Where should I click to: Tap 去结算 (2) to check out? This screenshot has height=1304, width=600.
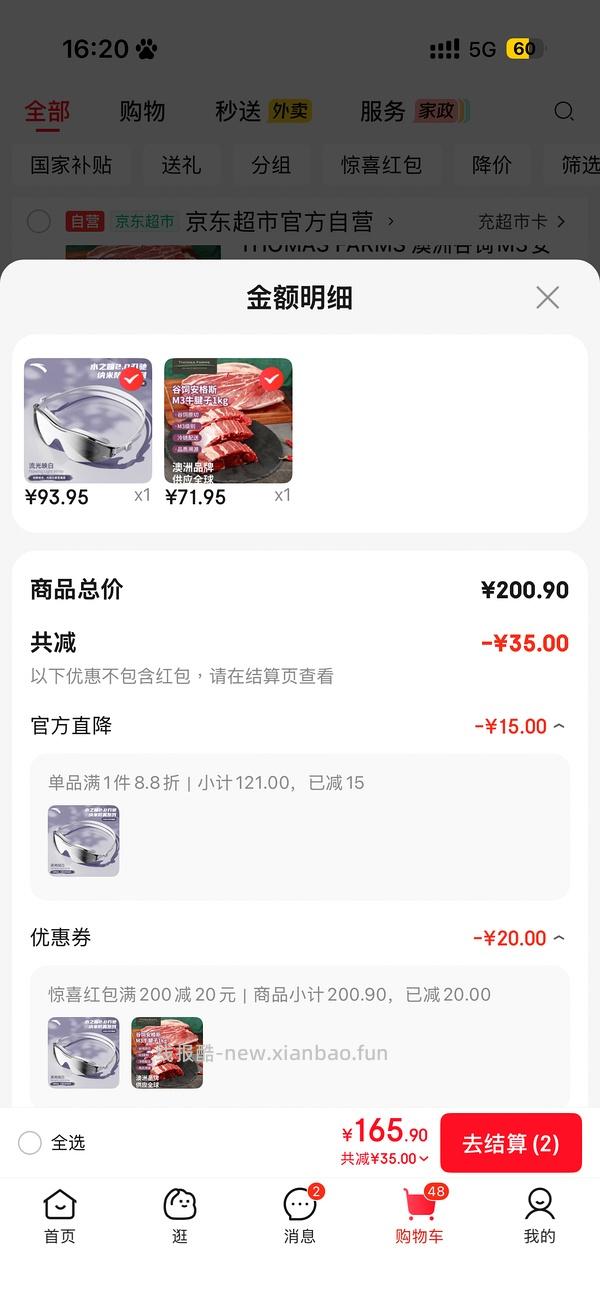[x=510, y=1143]
